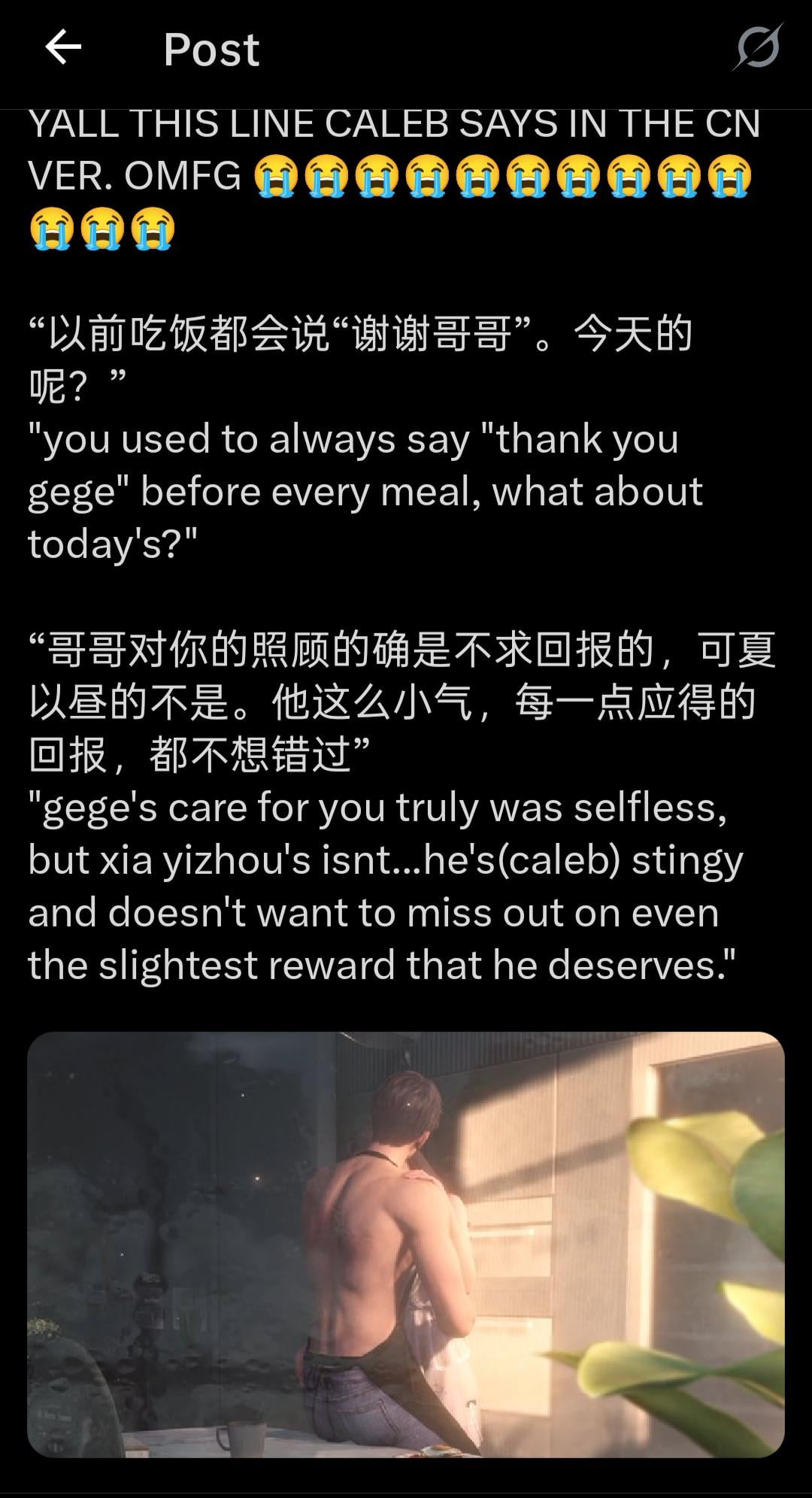Open the attached image in the post
This screenshot has height=1498, width=812.
point(406,1244)
